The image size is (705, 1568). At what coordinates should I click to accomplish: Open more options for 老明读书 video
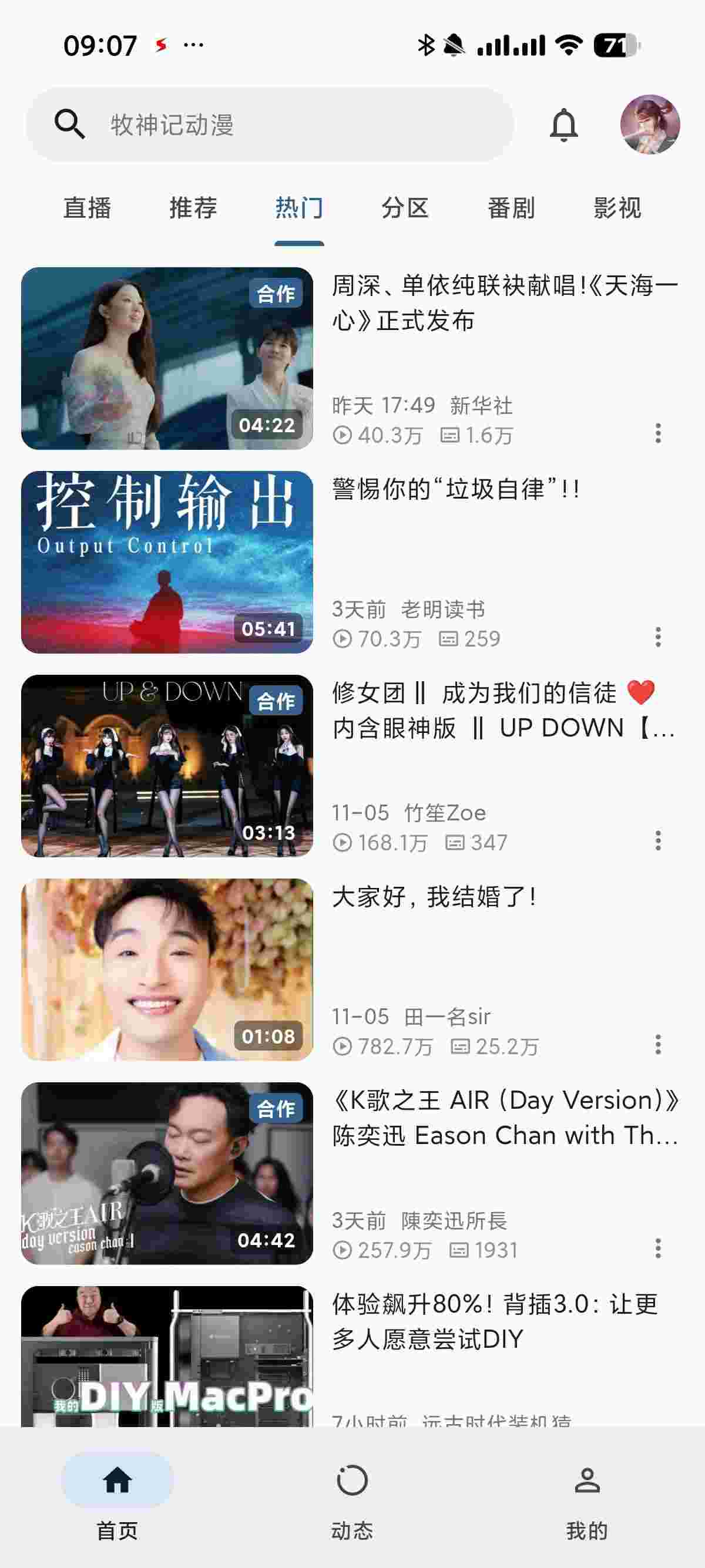[x=658, y=637]
